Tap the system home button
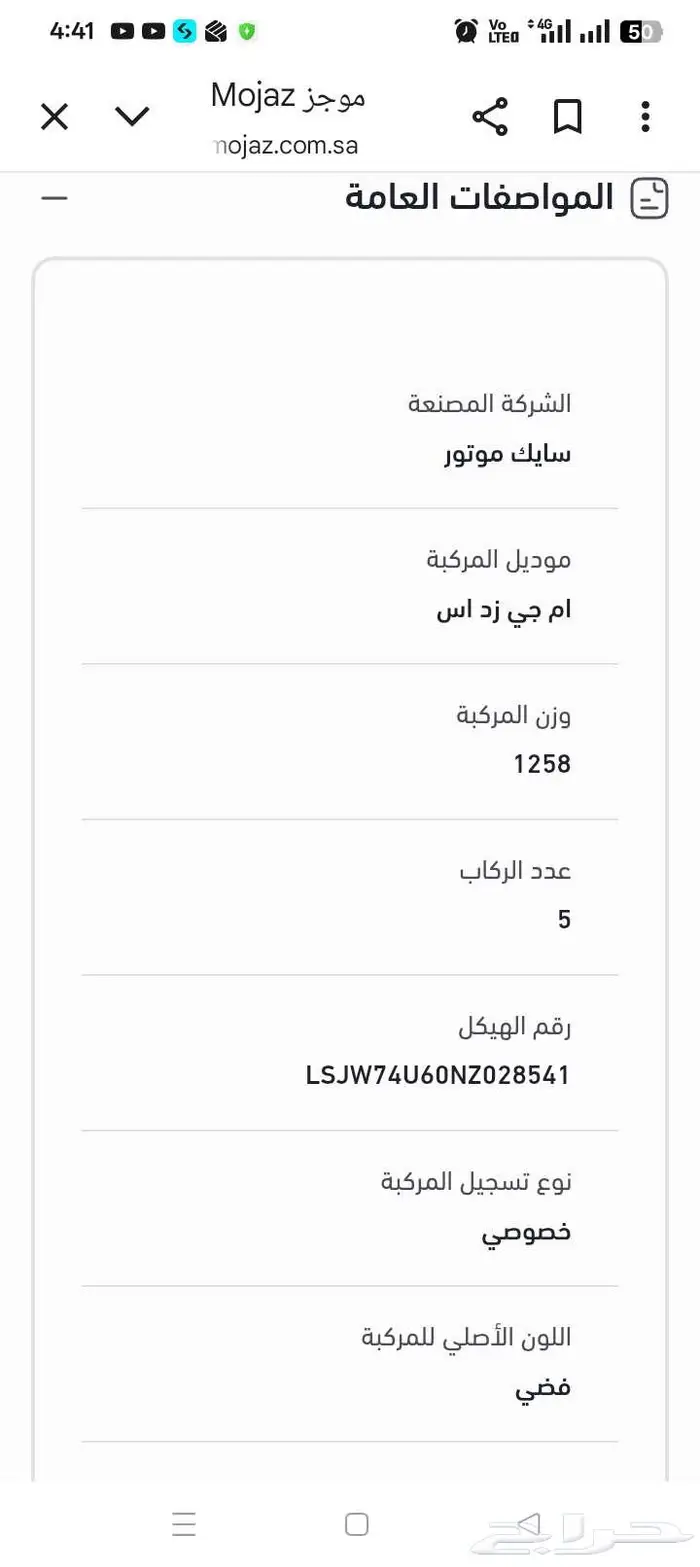Image resolution: width=700 pixels, height=1567 pixels. pyautogui.click(x=357, y=1524)
